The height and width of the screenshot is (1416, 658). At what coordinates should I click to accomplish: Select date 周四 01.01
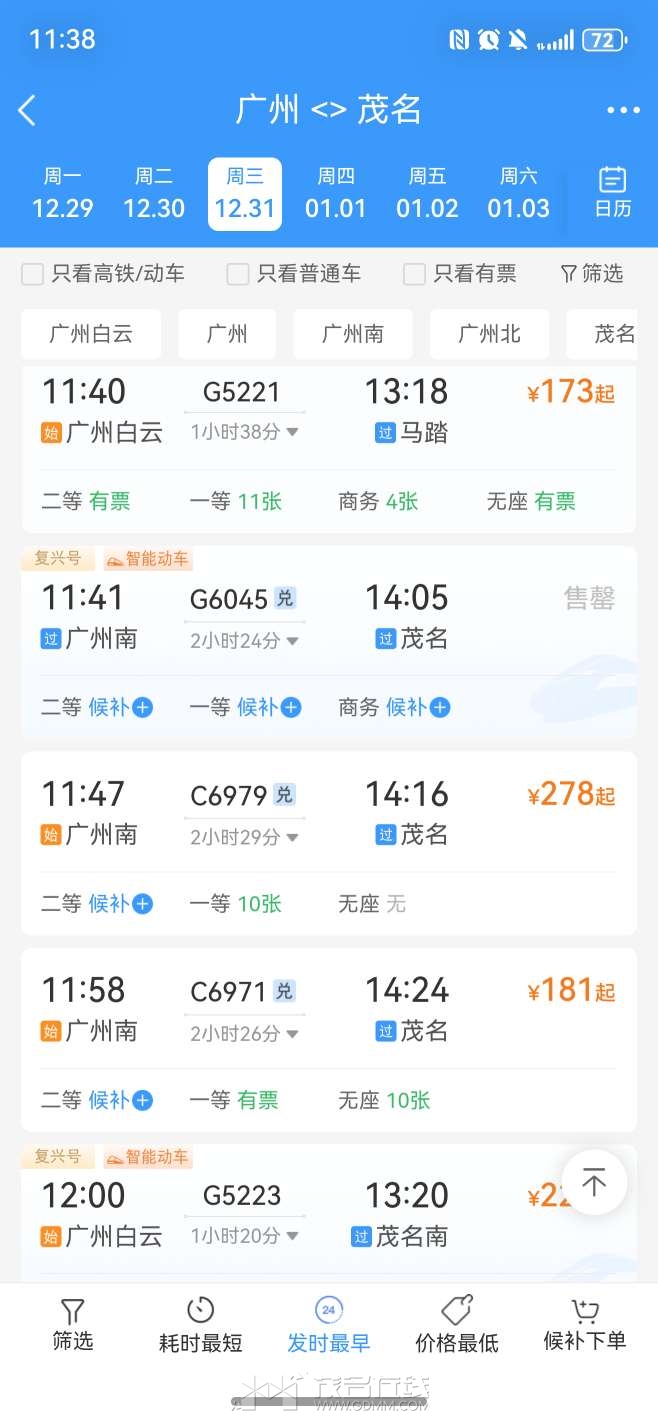336,194
